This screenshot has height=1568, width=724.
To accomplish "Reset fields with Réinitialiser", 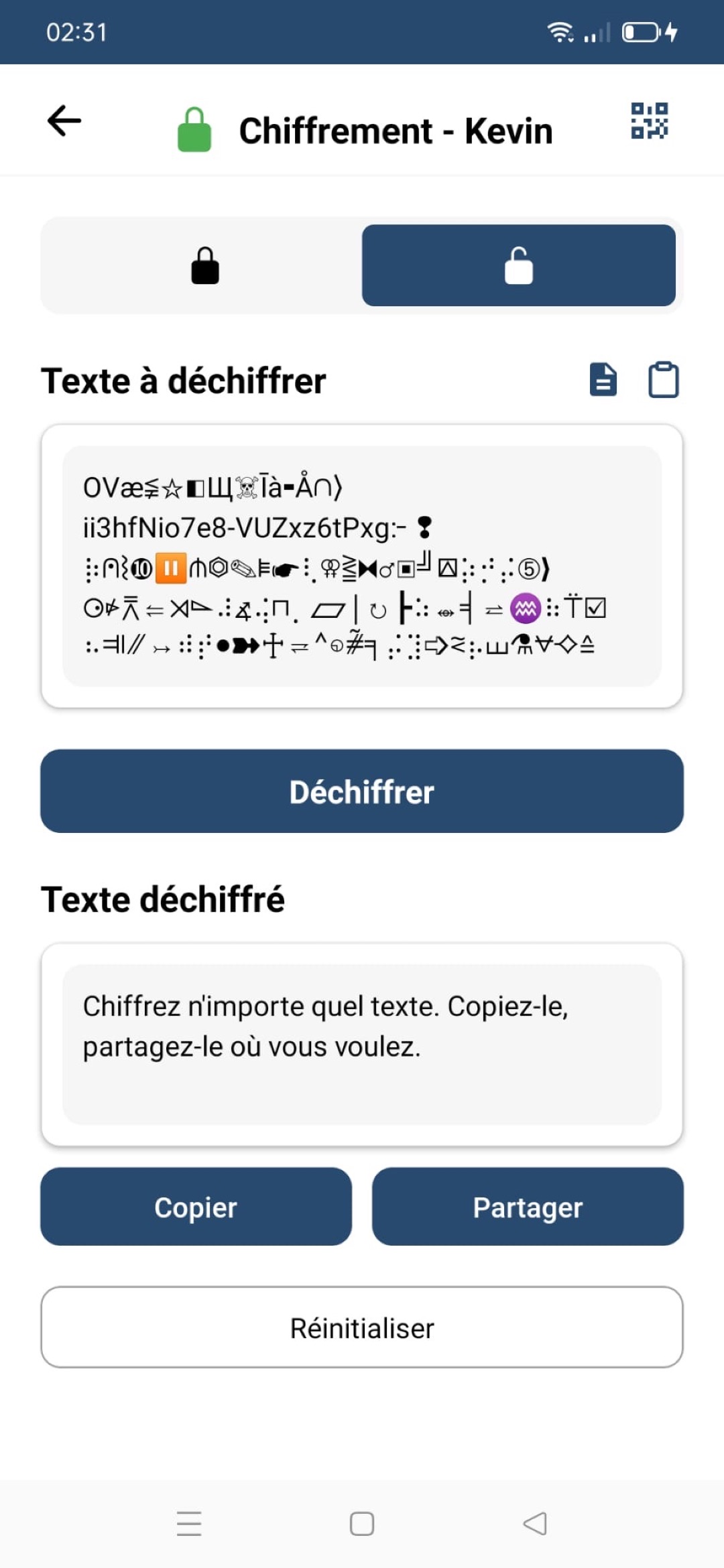I will 361,1327.
